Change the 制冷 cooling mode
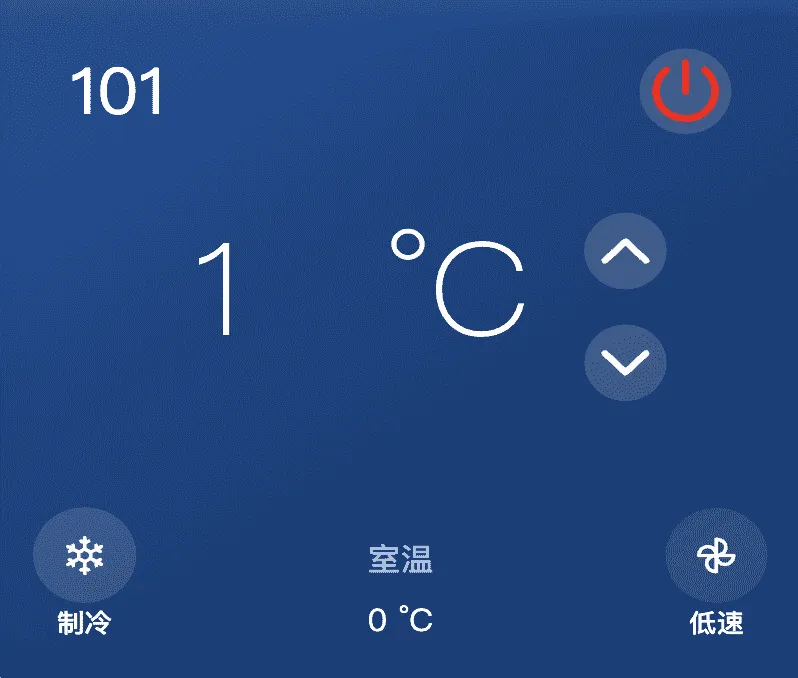The image size is (798, 678). pos(85,556)
